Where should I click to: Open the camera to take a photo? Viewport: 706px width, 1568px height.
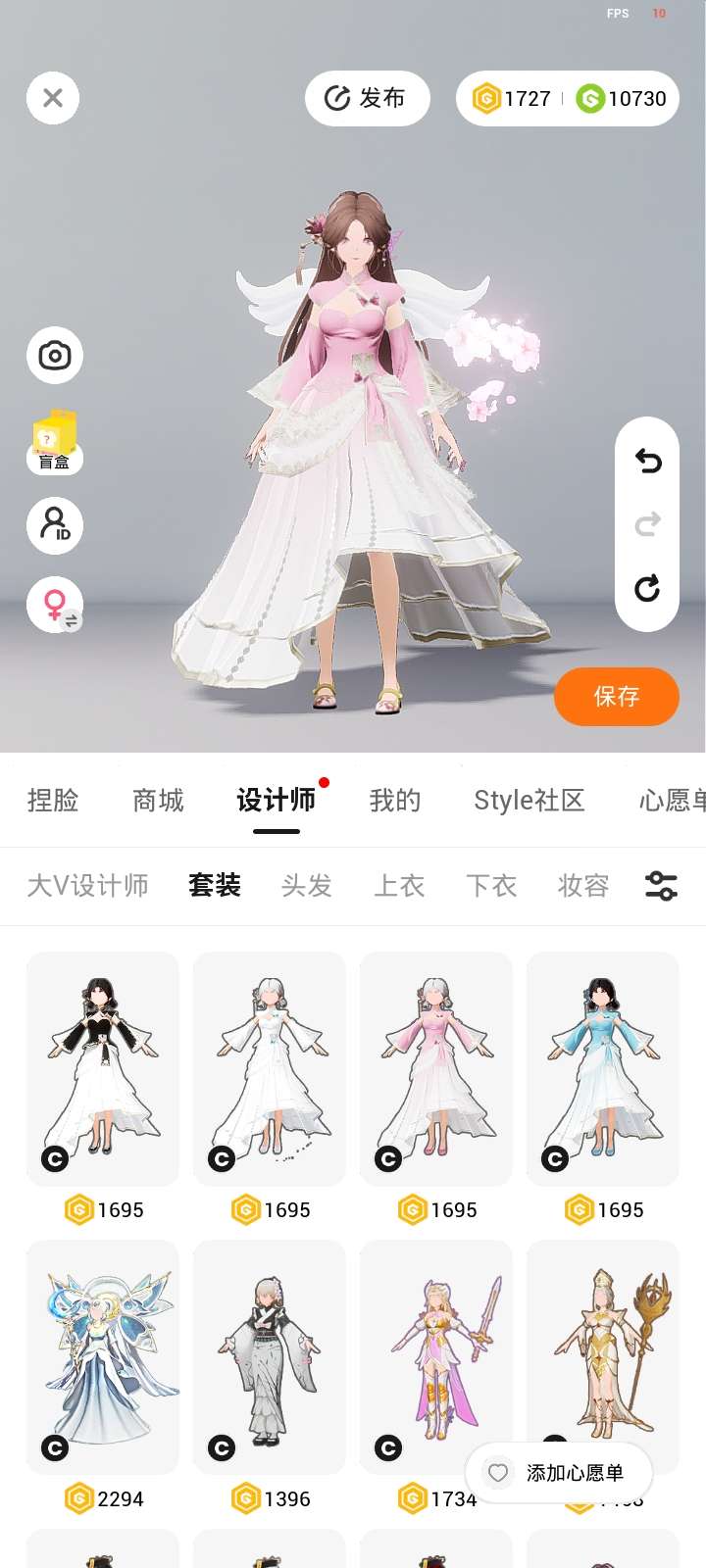pos(55,355)
